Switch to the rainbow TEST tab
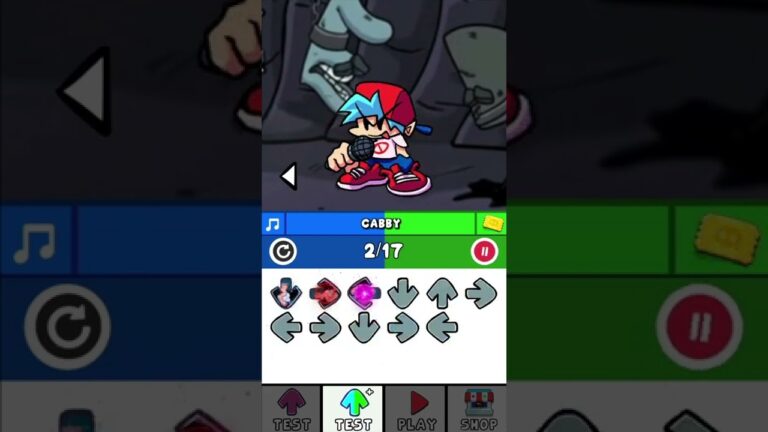The image size is (768, 432). point(353,409)
